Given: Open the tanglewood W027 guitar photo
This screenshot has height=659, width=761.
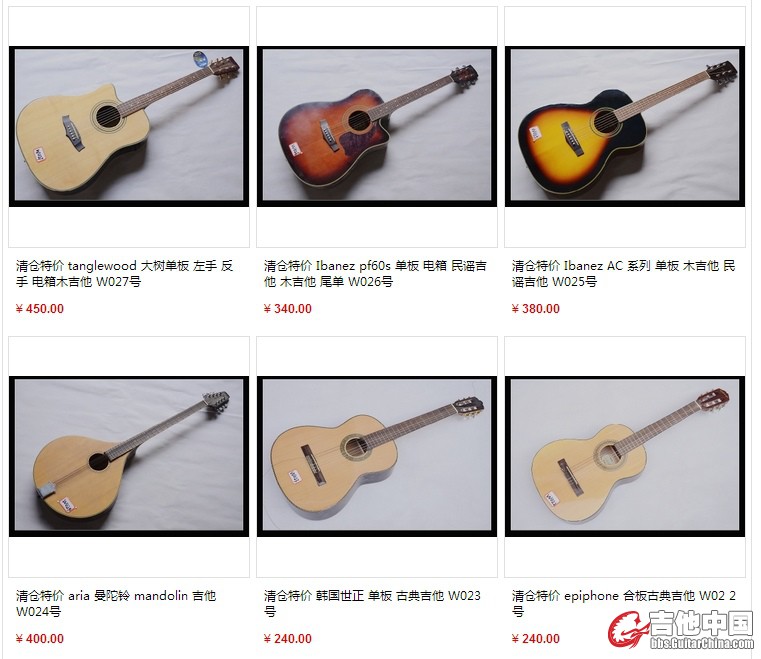Looking at the screenshot, I should 128,126.
